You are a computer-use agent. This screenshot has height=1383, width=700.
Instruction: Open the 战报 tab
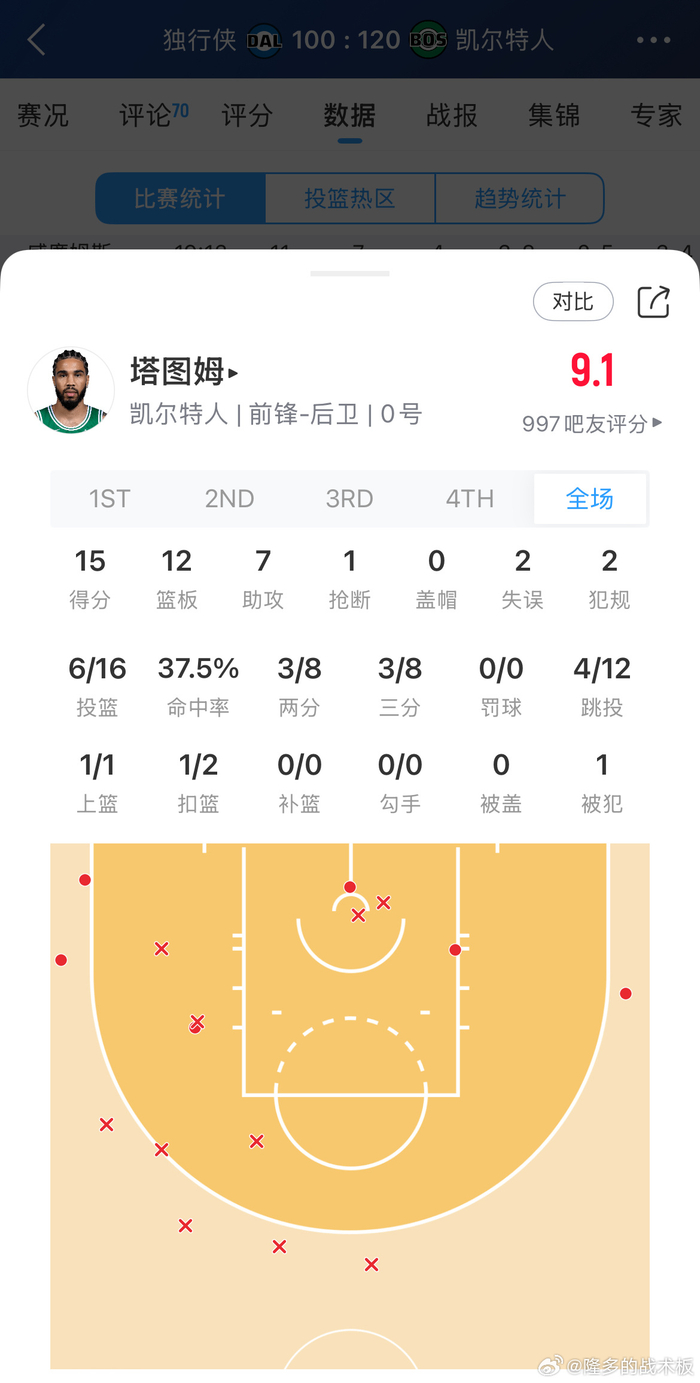[452, 116]
